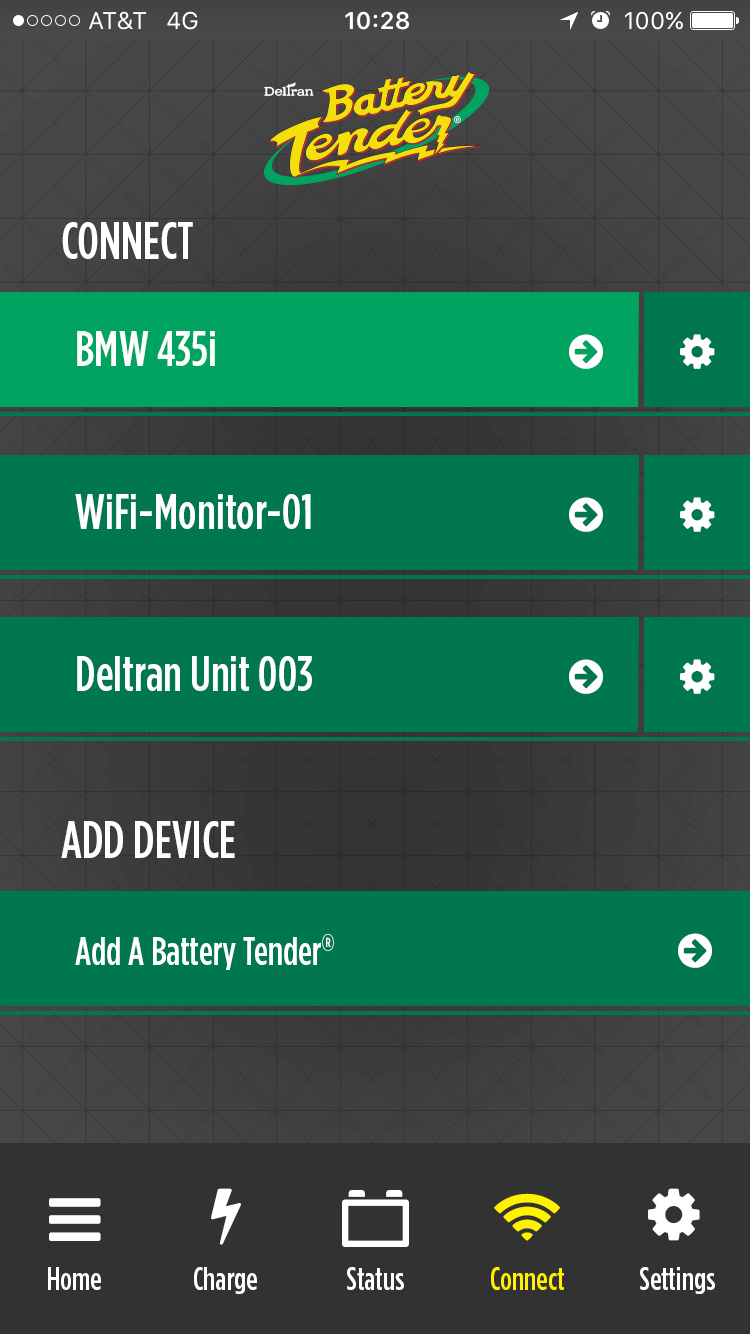The image size is (750, 1334).
Task: Open the Status tab
Action: 375,1240
